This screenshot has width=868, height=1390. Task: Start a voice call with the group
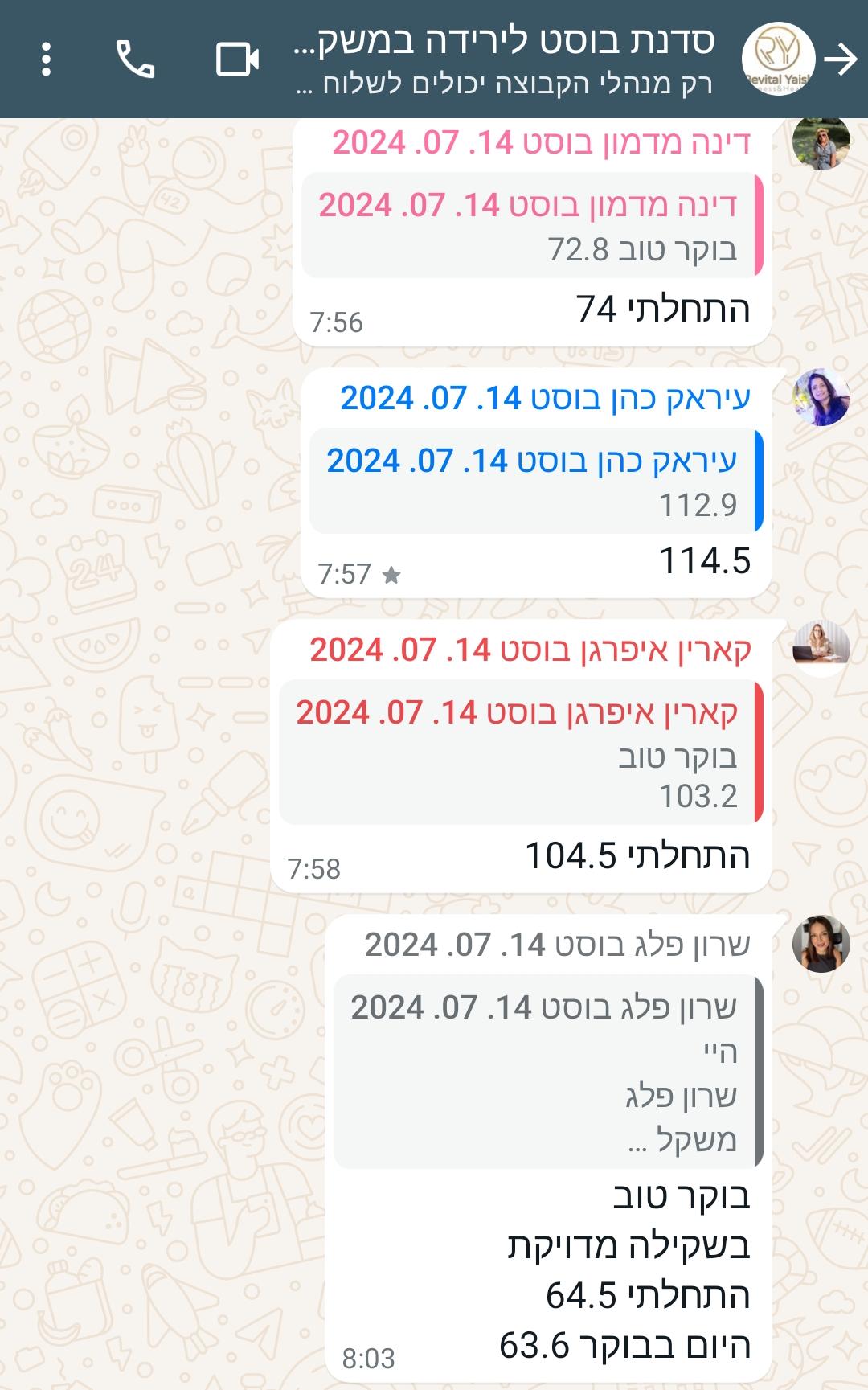135,59
